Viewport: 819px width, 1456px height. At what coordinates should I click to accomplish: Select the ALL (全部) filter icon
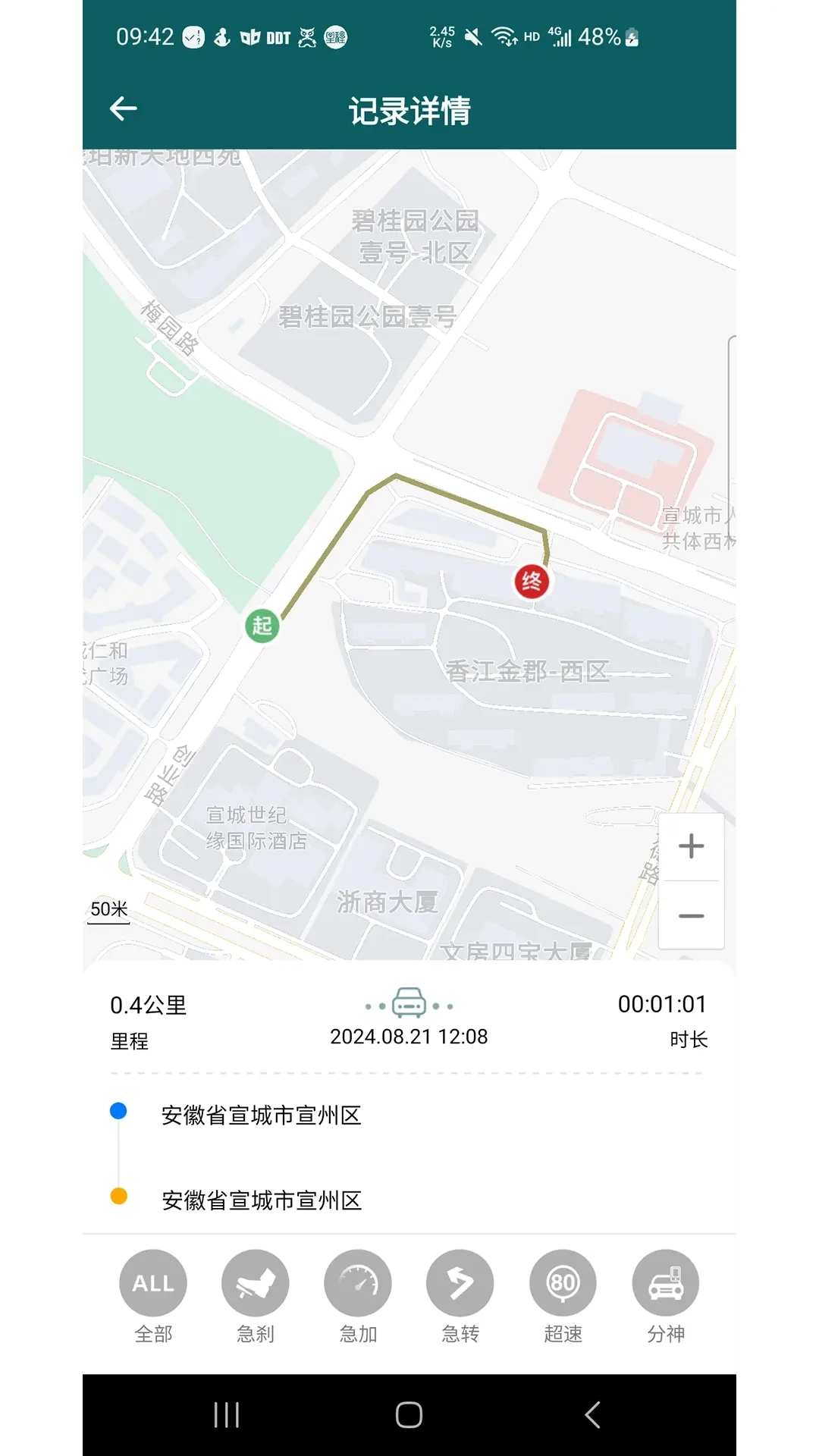152,1283
